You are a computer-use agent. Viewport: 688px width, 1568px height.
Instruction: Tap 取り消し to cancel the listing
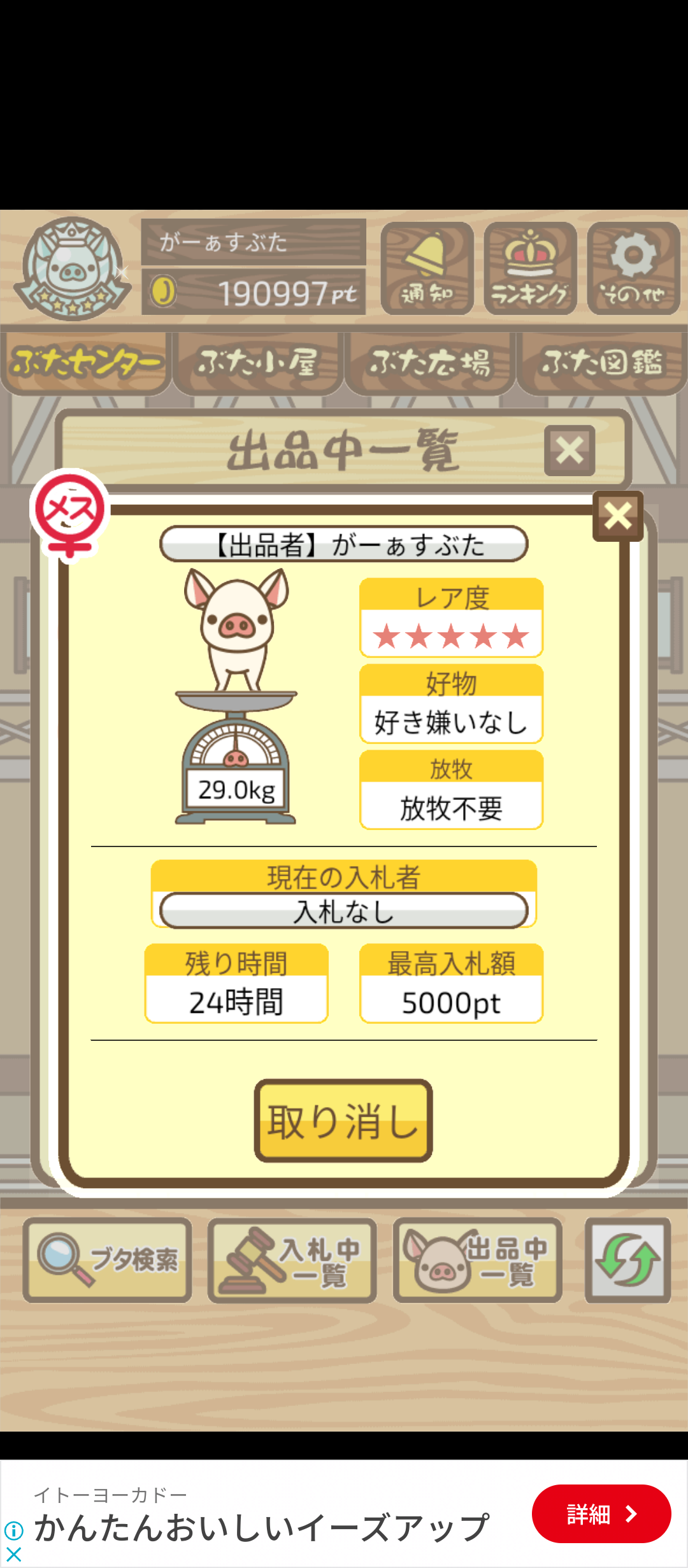point(343,1121)
